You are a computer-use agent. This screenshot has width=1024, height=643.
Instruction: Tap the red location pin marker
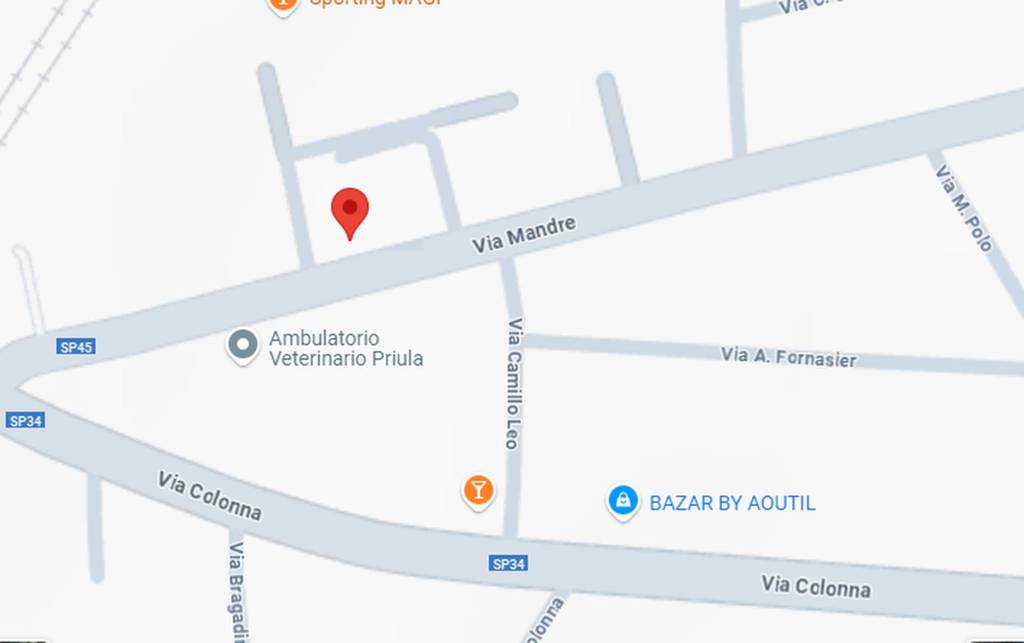pyautogui.click(x=350, y=210)
